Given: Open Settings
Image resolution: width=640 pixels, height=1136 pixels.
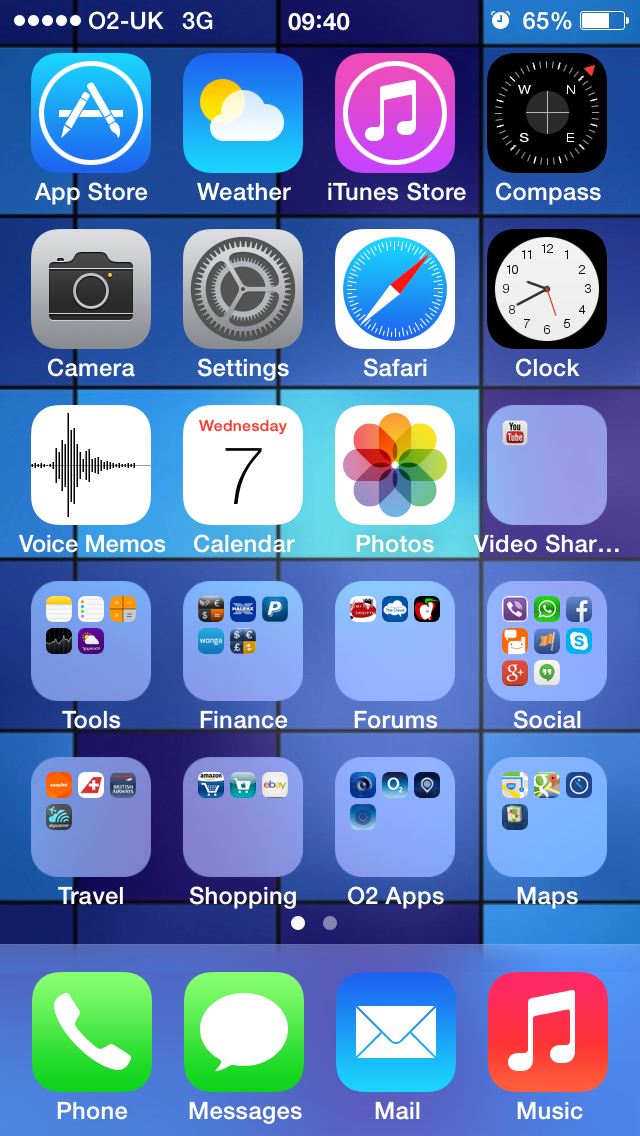Looking at the screenshot, I should tap(243, 289).
